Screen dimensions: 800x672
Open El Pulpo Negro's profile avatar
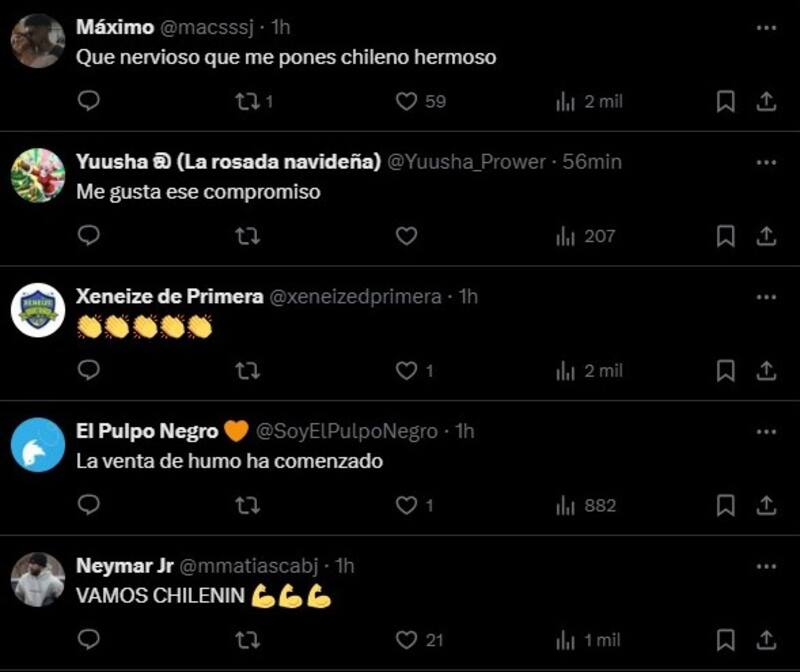click(38, 445)
